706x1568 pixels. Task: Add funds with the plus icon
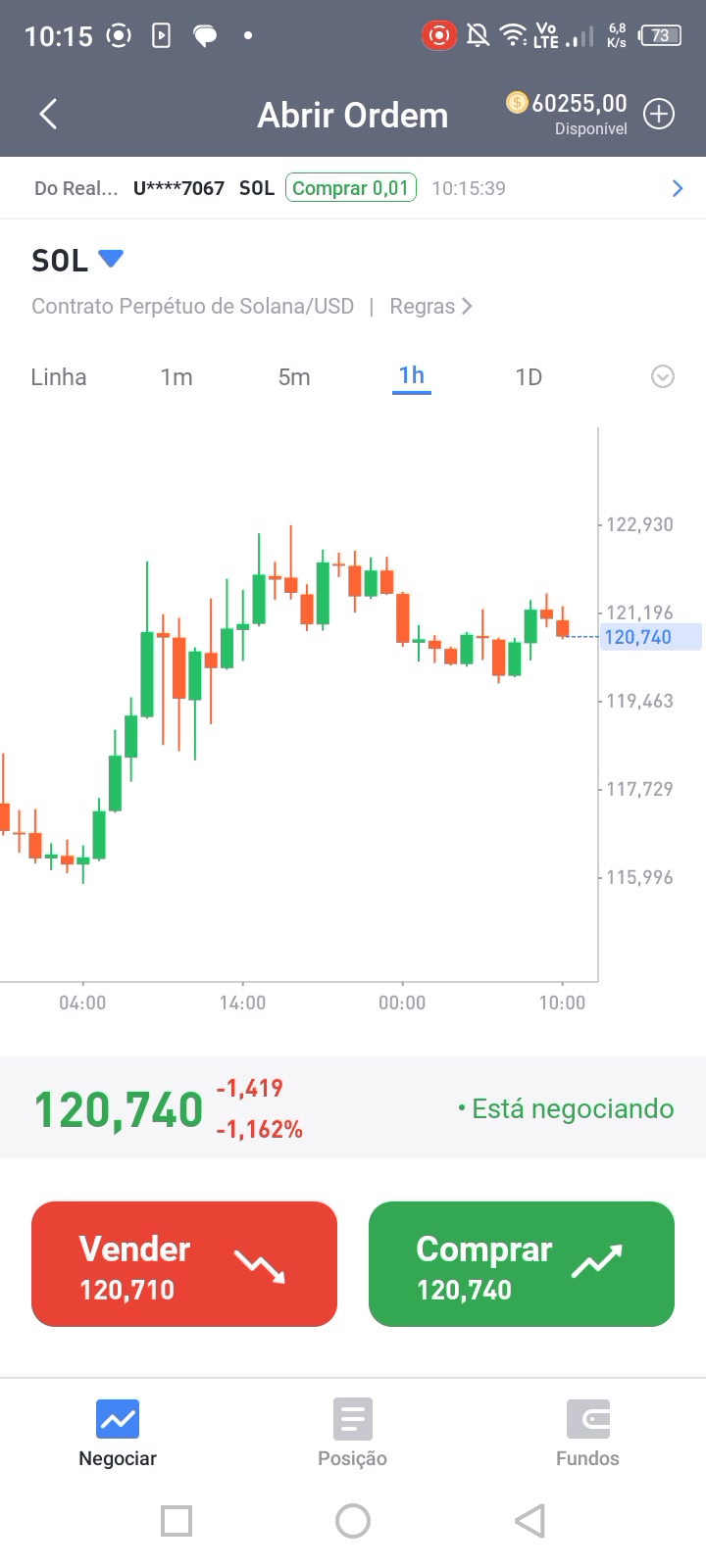pos(659,115)
